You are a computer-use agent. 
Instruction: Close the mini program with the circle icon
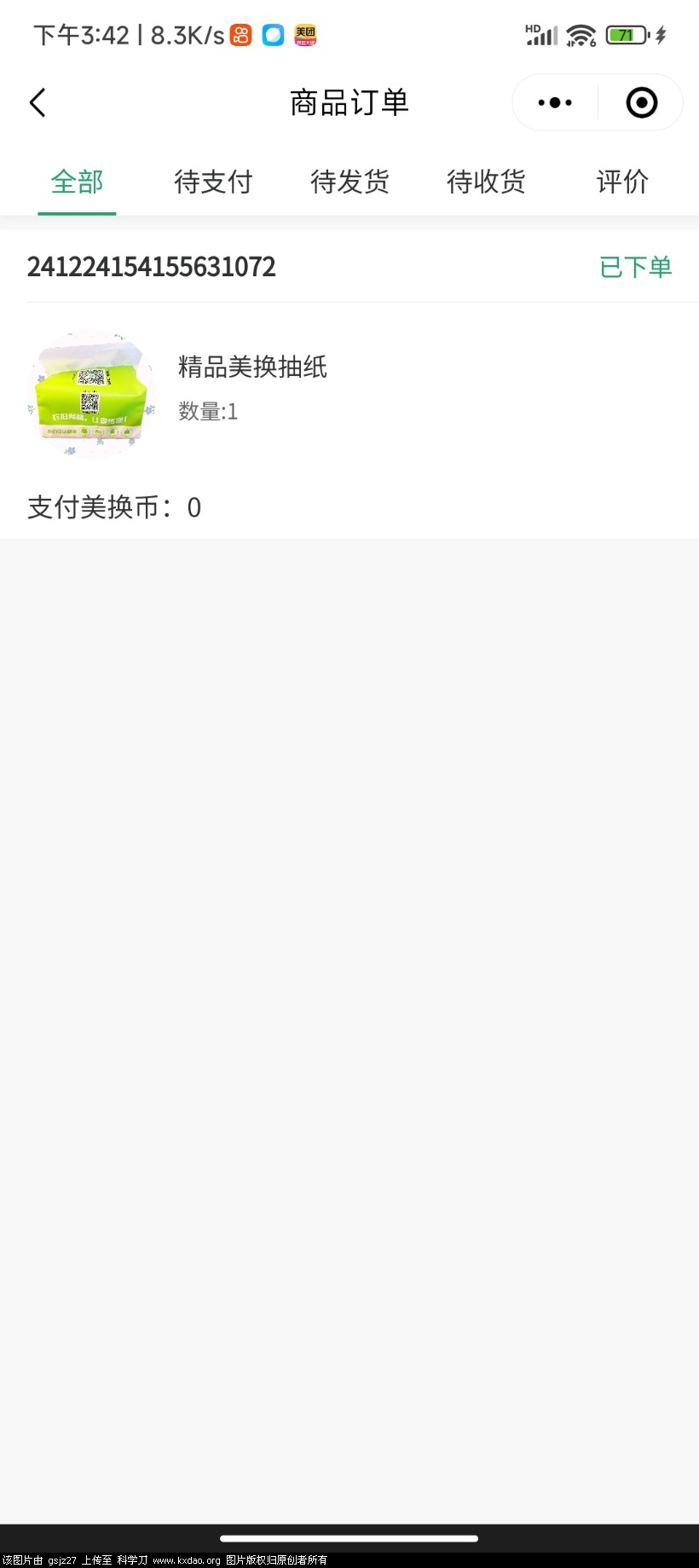point(641,103)
